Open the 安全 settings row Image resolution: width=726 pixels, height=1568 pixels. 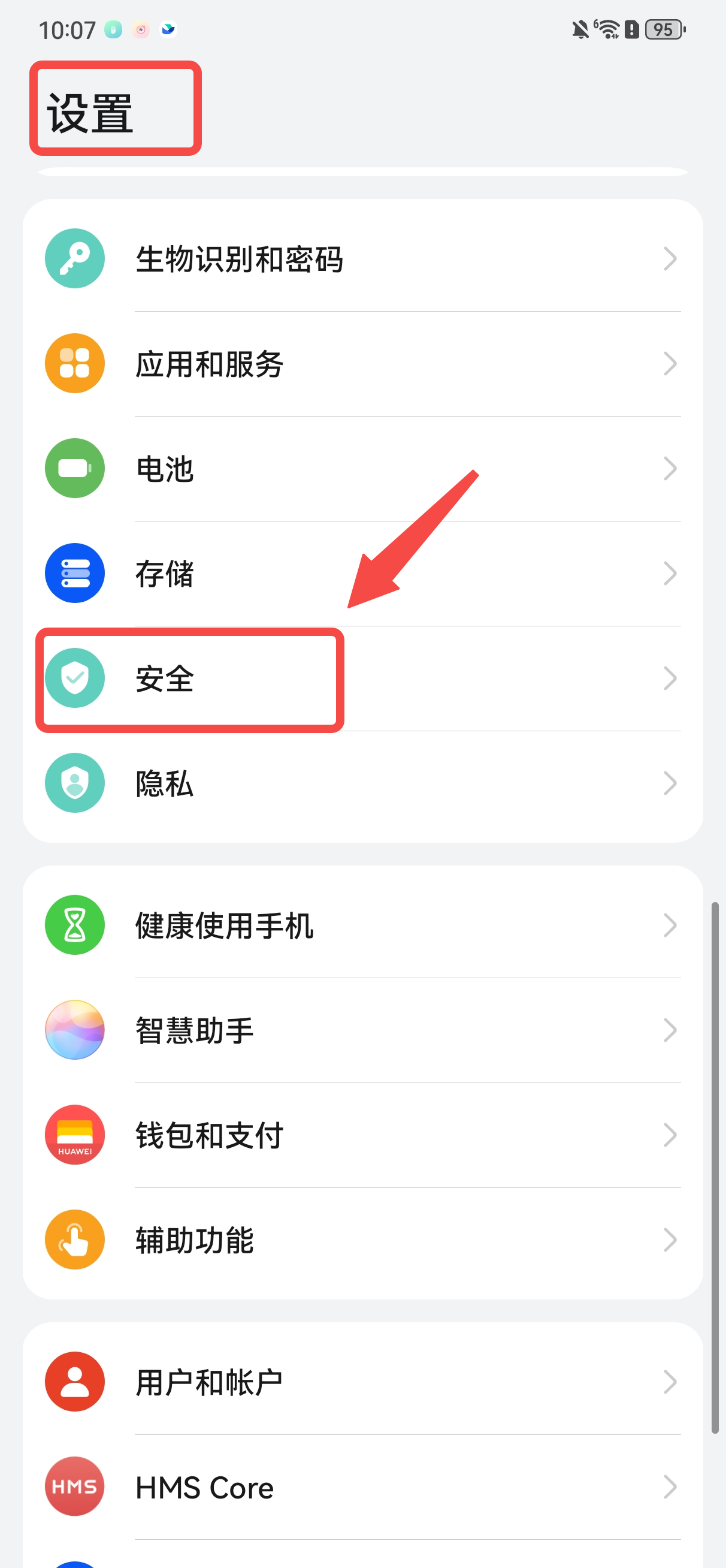pyautogui.click(x=361, y=679)
